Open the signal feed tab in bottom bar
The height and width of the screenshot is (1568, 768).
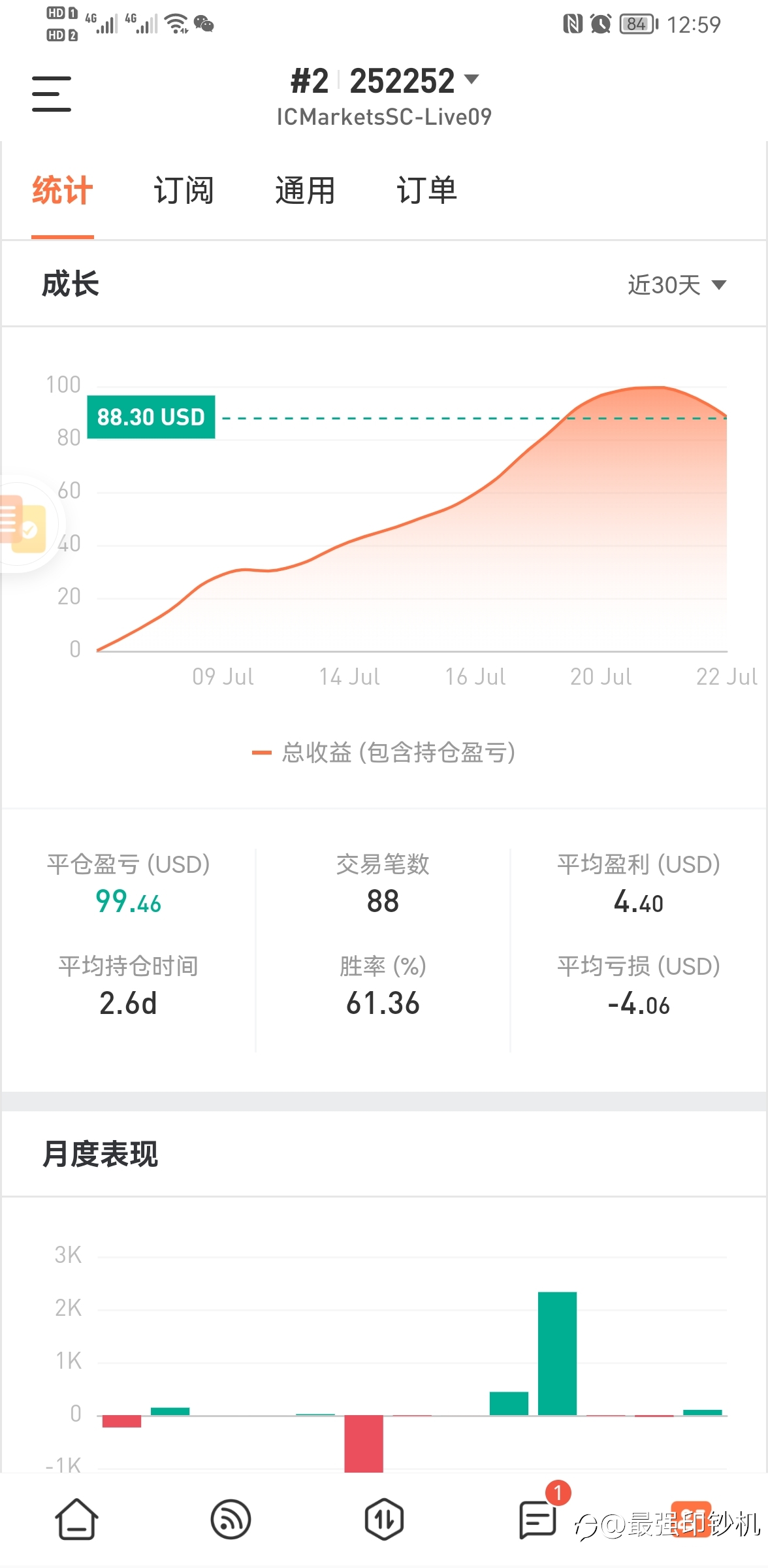231,1520
